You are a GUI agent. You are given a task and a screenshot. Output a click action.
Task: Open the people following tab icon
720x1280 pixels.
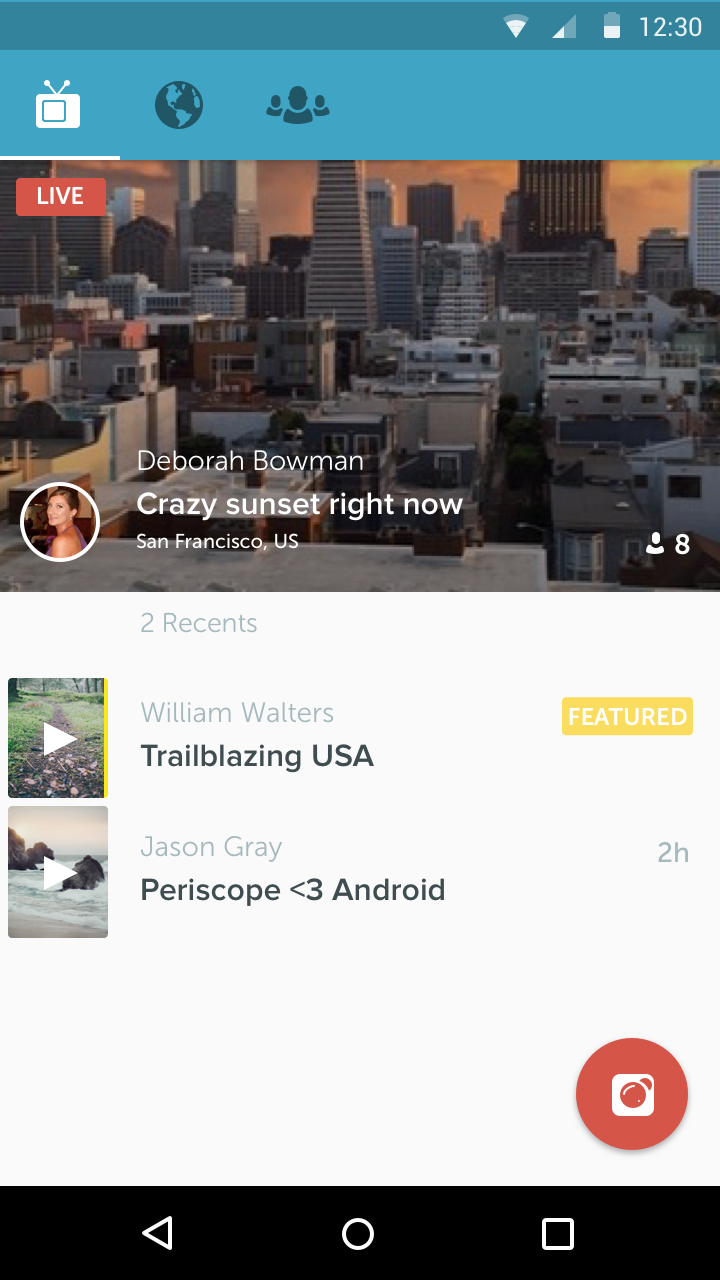coord(296,103)
